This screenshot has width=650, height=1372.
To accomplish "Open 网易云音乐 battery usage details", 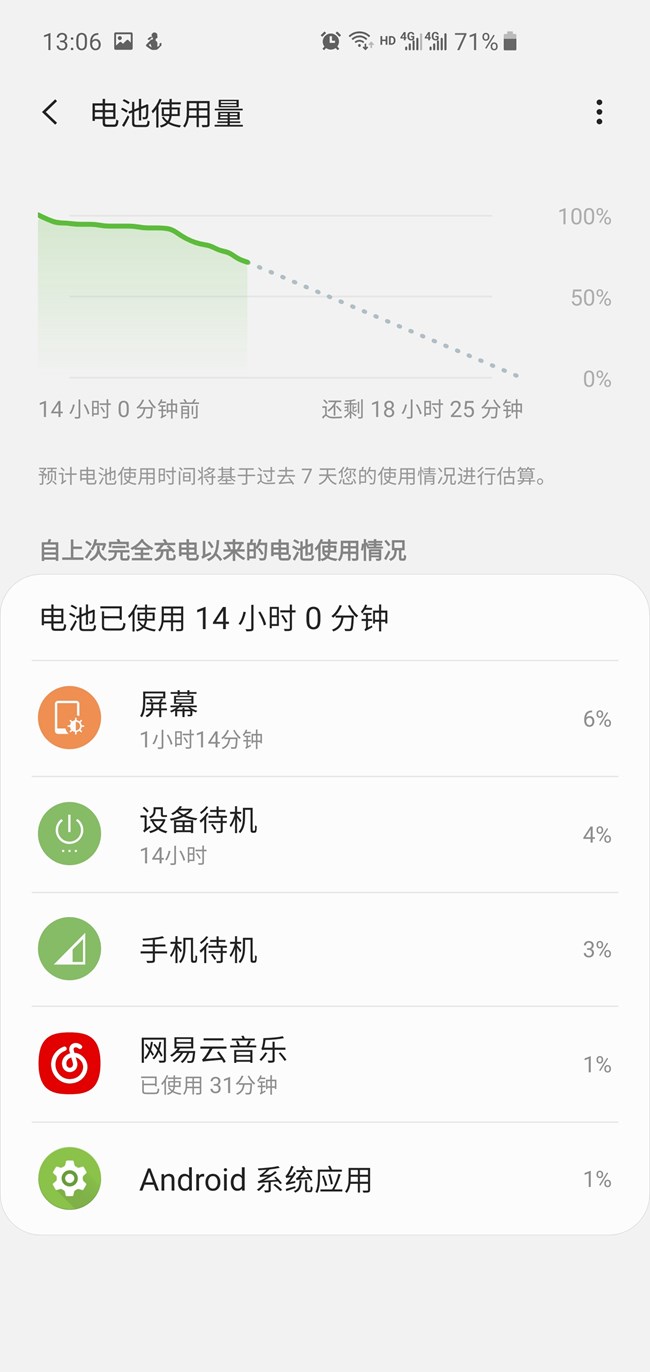I will [324, 1065].
